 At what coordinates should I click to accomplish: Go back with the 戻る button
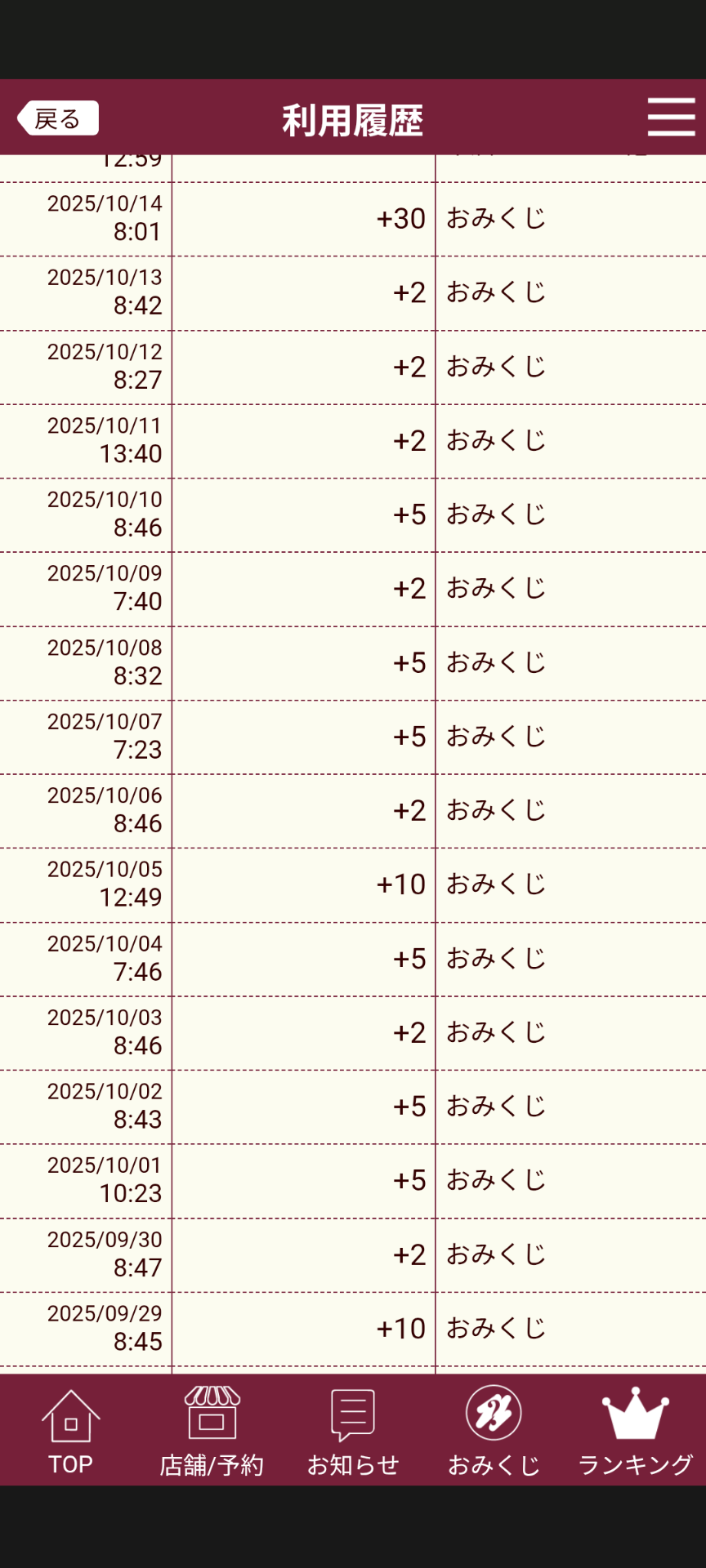[x=58, y=118]
